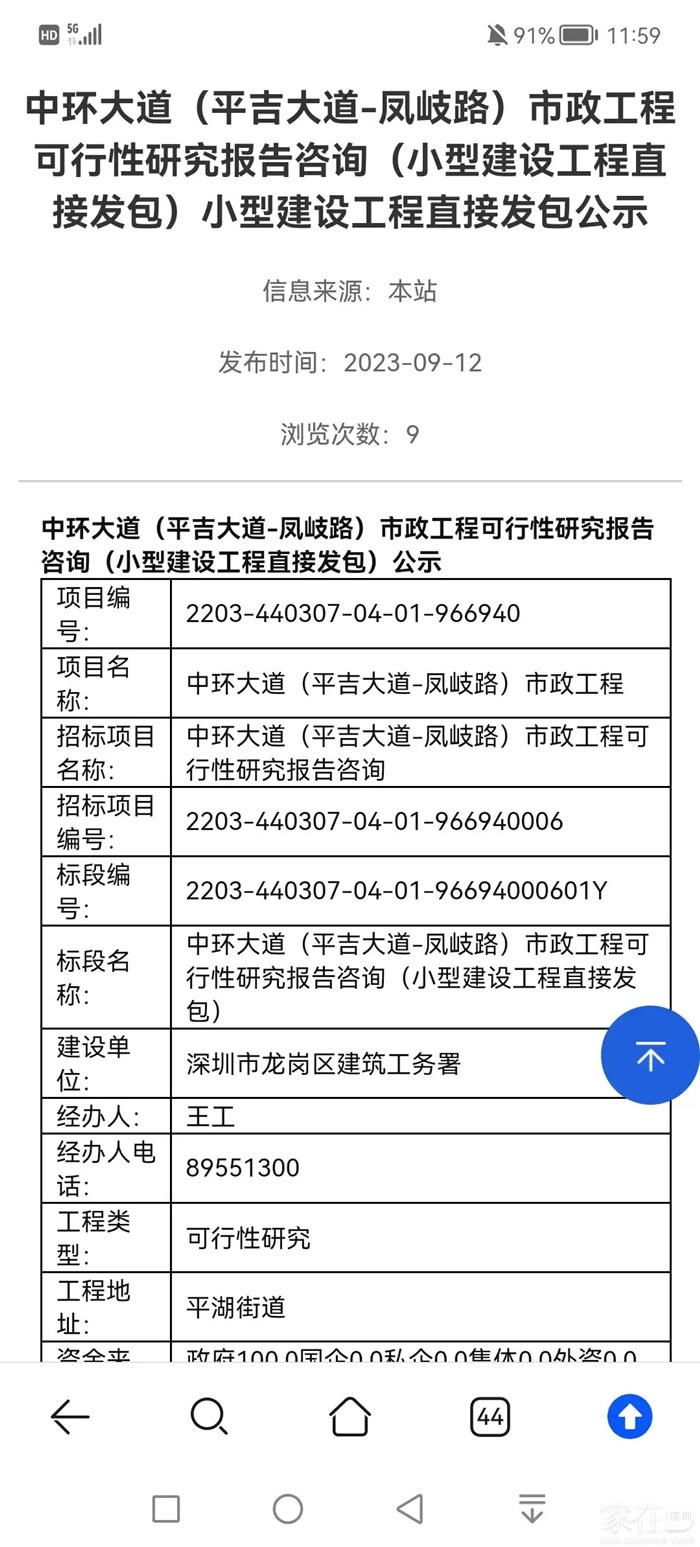Image resolution: width=700 pixels, height=1547 pixels.
Task: Tap the blue upward arrow toolbar button
Action: coord(630,1416)
